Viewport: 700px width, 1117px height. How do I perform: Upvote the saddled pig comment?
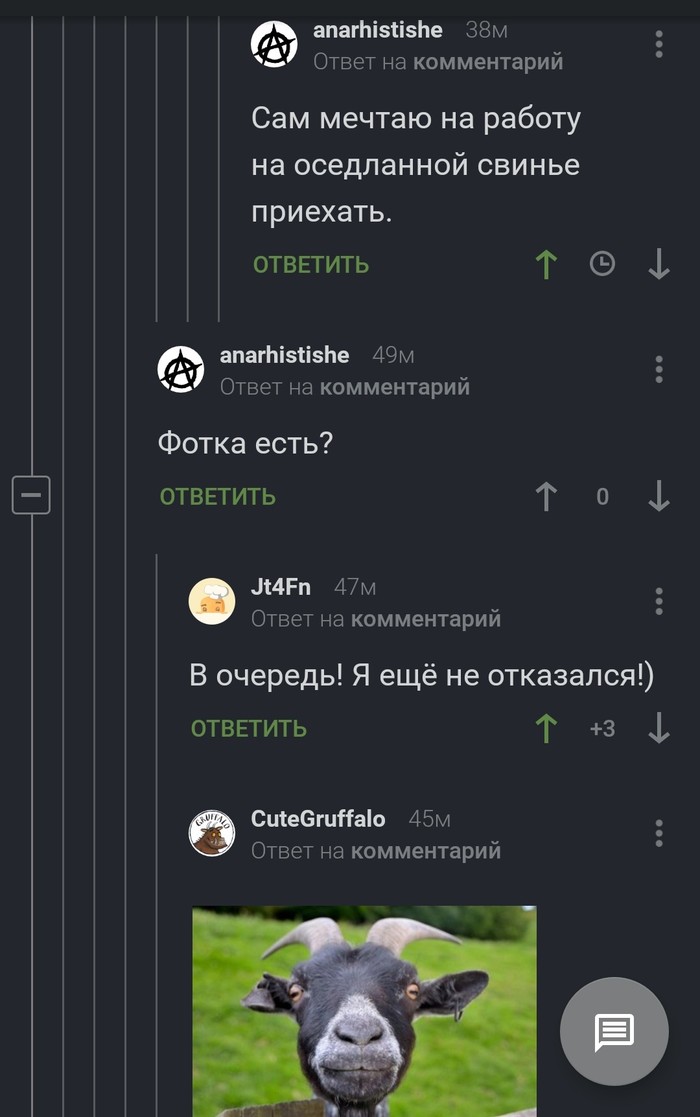(546, 265)
